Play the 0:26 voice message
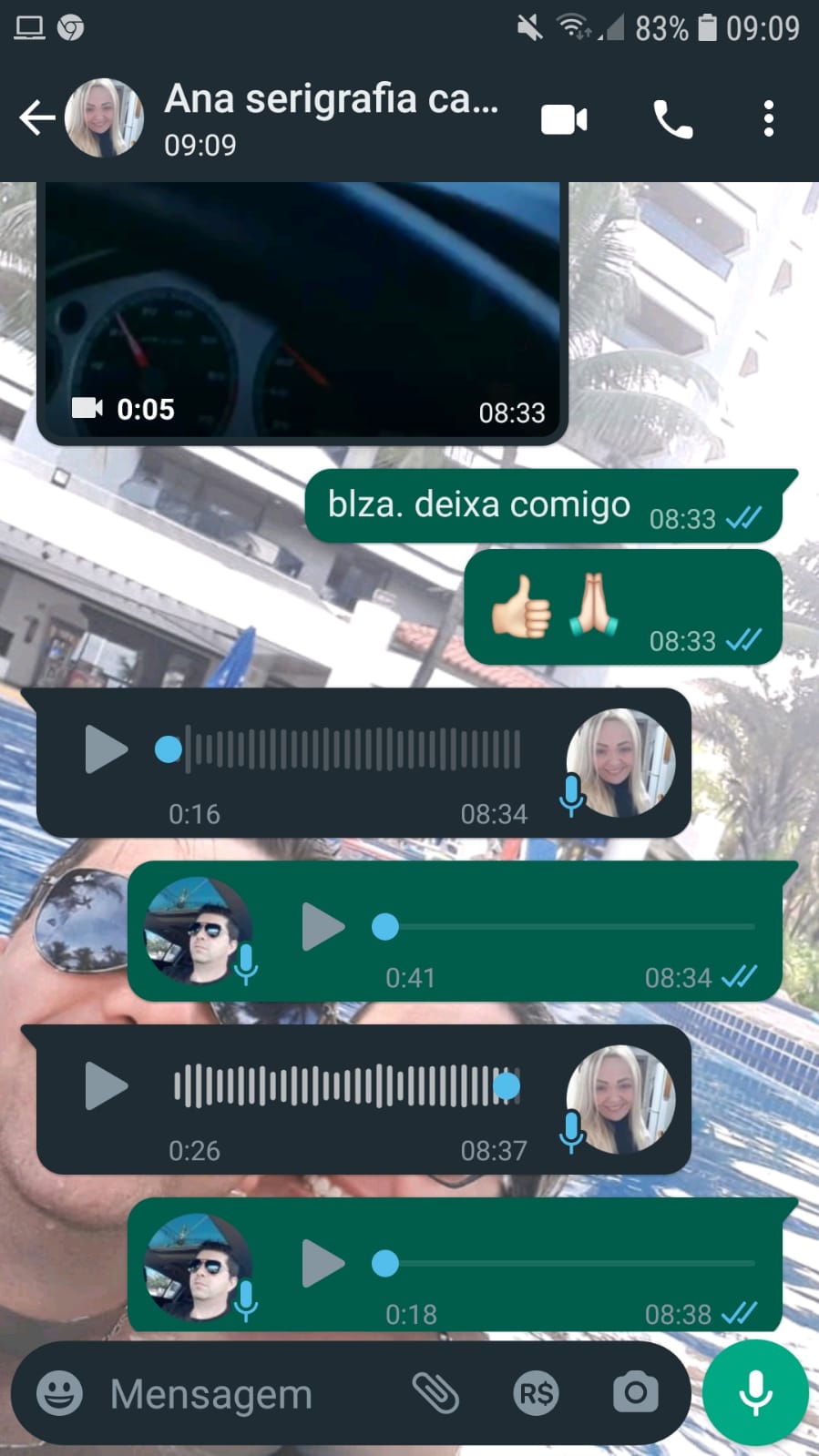The image size is (819, 1456). (x=106, y=1086)
